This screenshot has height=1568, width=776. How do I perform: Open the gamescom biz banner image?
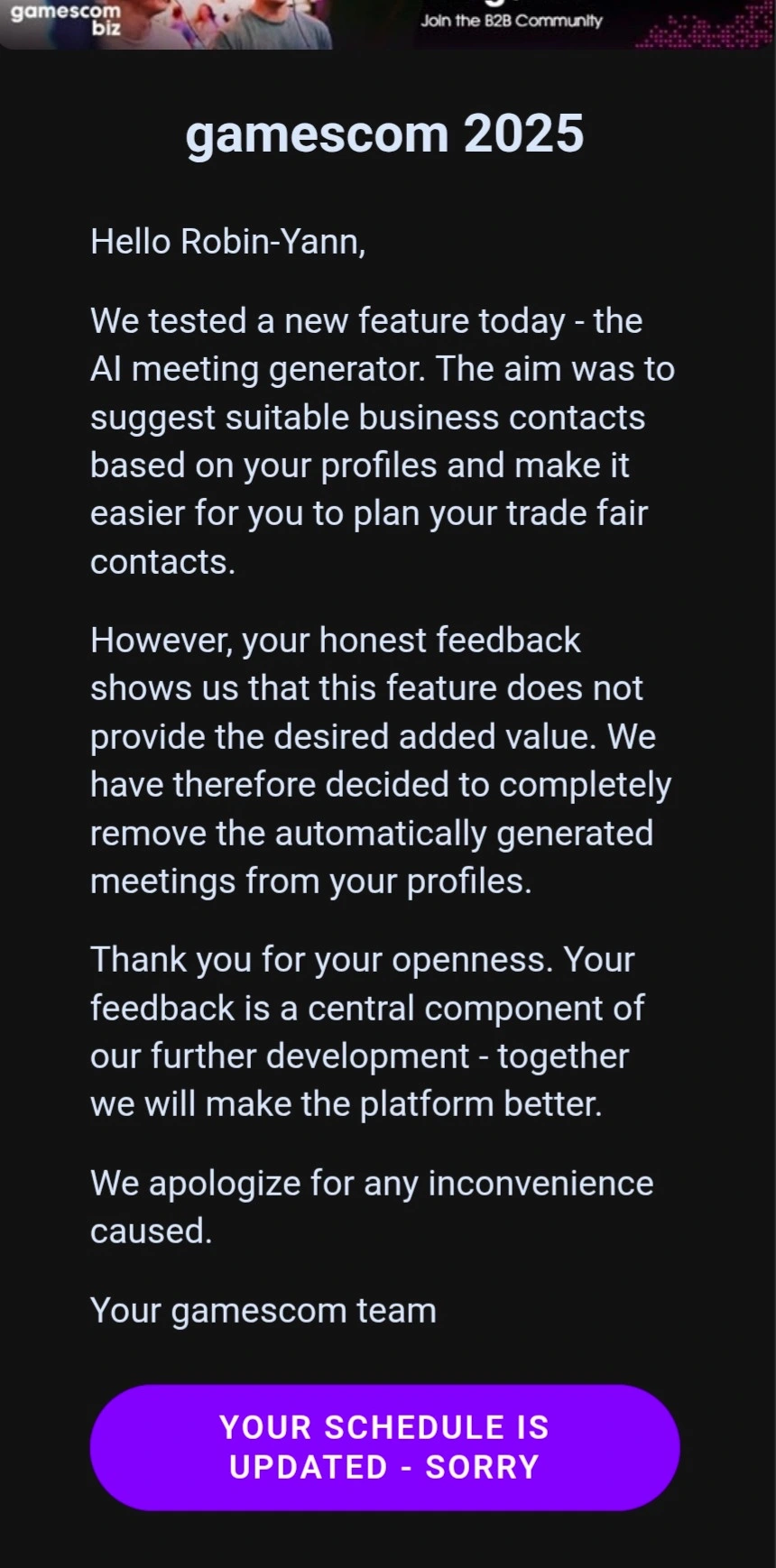(x=388, y=24)
